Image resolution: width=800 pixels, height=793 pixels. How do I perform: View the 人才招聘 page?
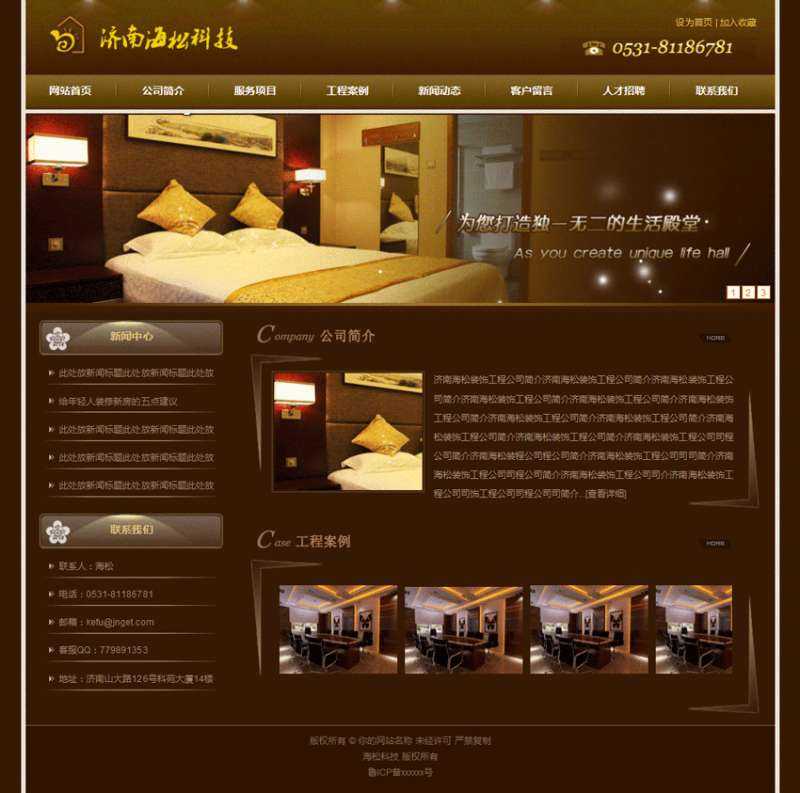623,91
